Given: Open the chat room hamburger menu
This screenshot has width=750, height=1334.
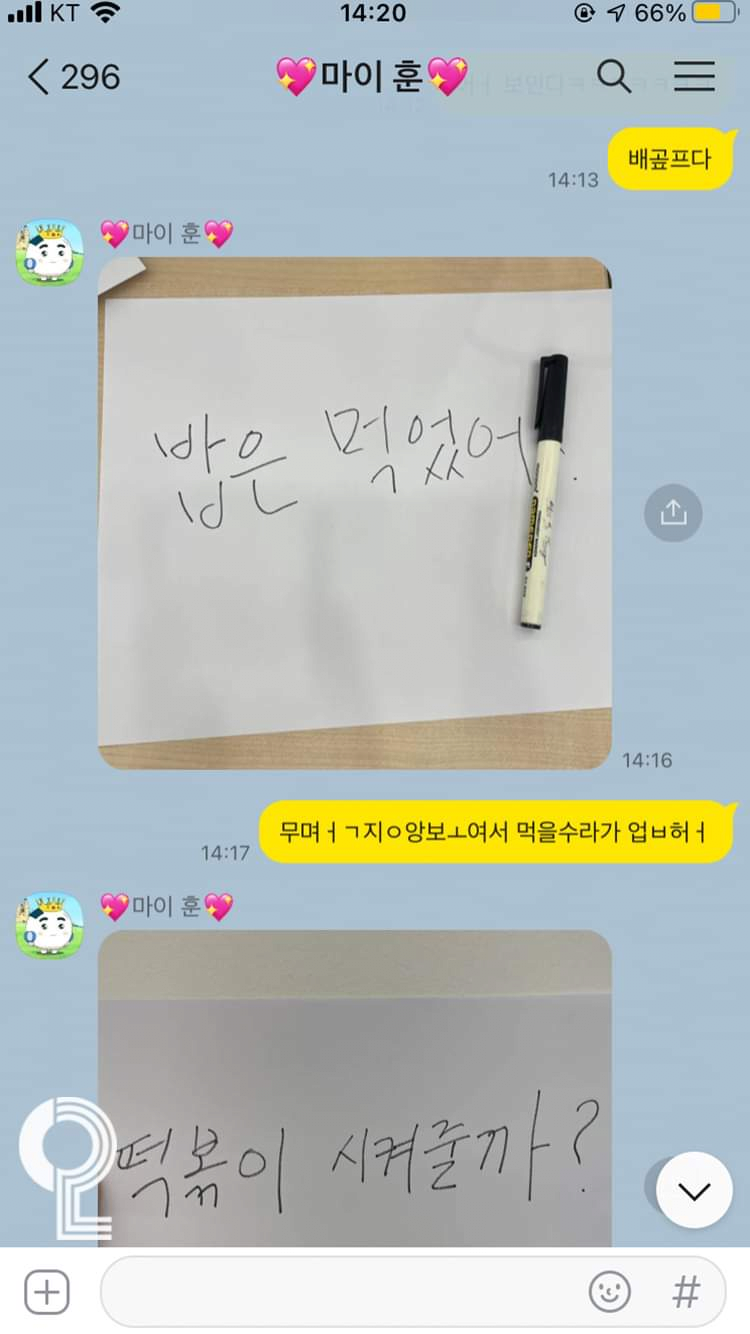Looking at the screenshot, I should pyautogui.click(x=694, y=77).
